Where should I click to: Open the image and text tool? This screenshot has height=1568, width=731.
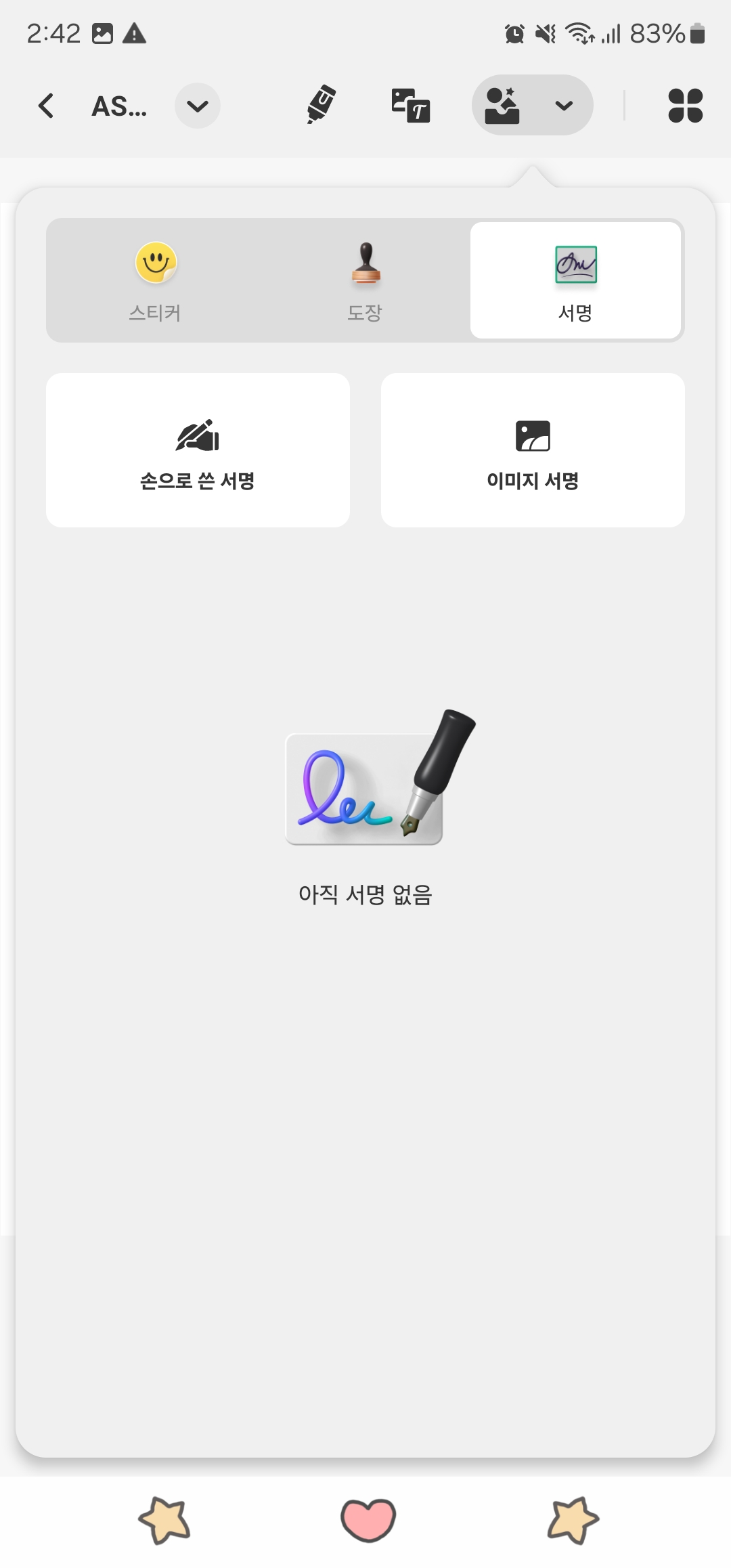click(411, 106)
